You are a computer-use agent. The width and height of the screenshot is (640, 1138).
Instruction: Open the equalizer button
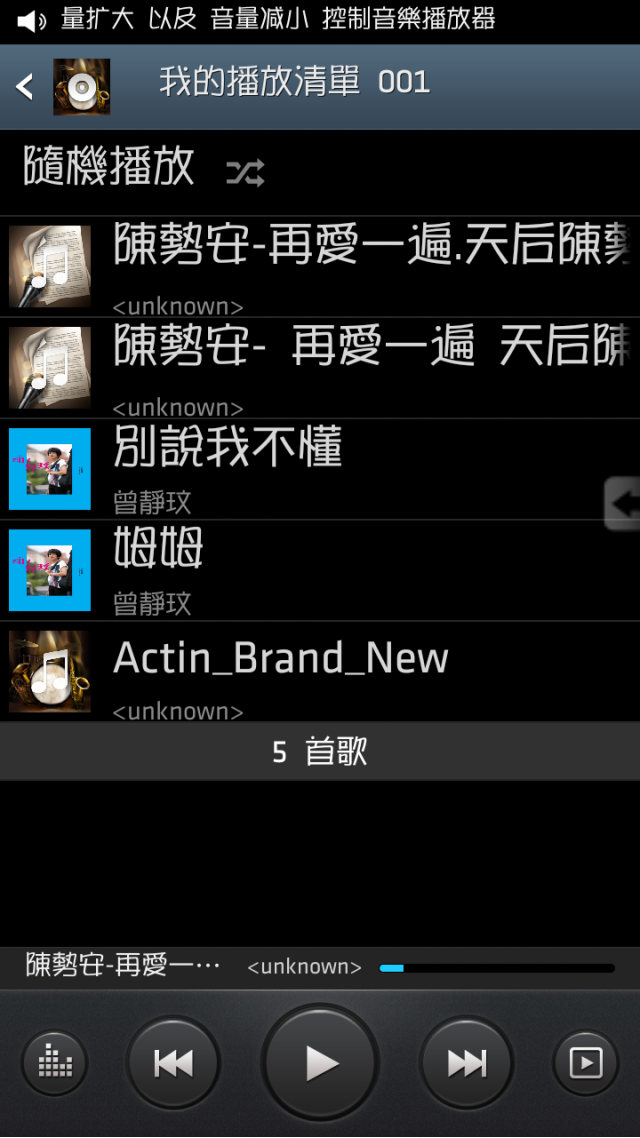(54, 1063)
